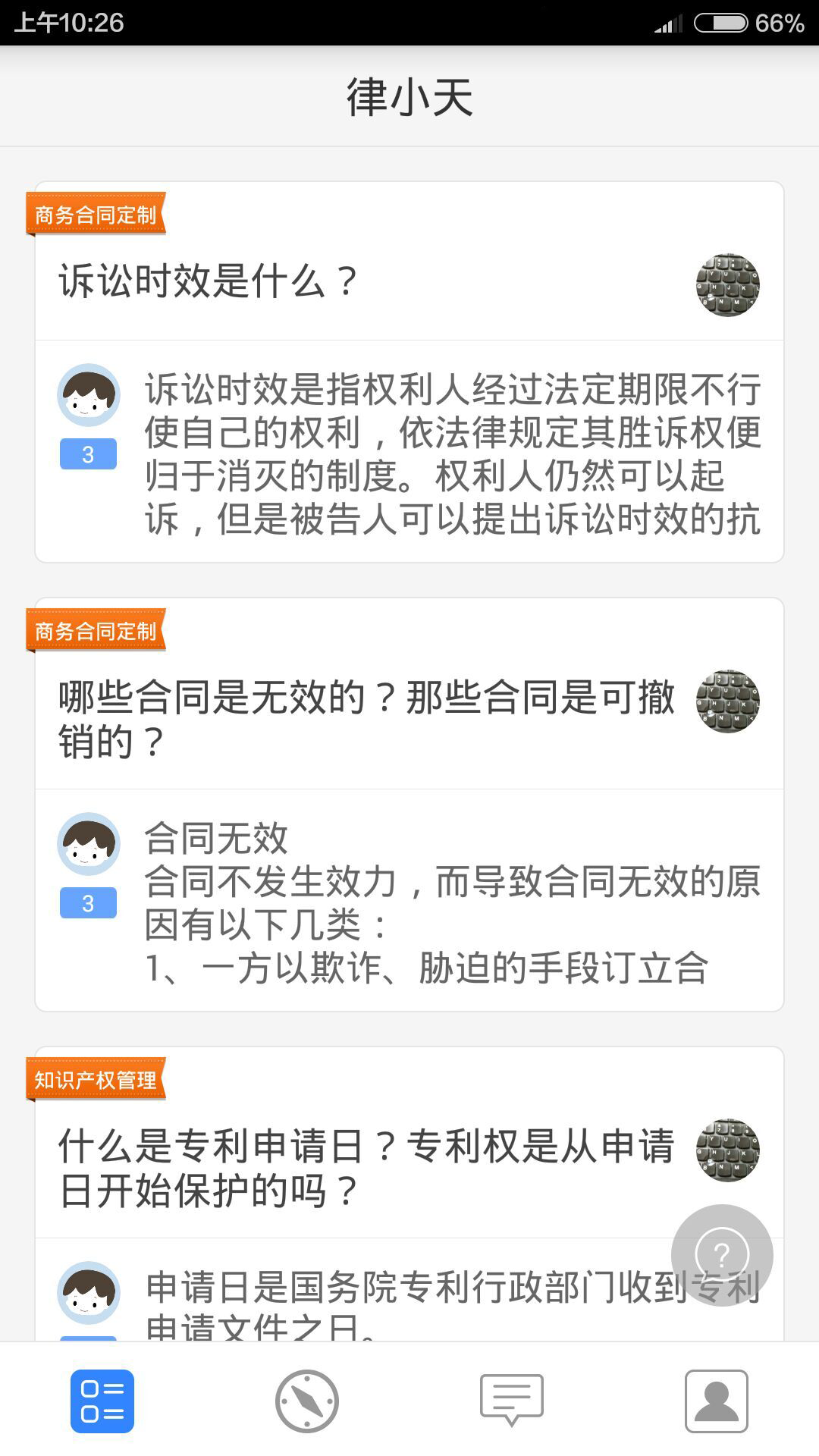This screenshot has height=1456, width=819.
Task: Open the question 诉讼时效是什么
Action: [206, 280]
